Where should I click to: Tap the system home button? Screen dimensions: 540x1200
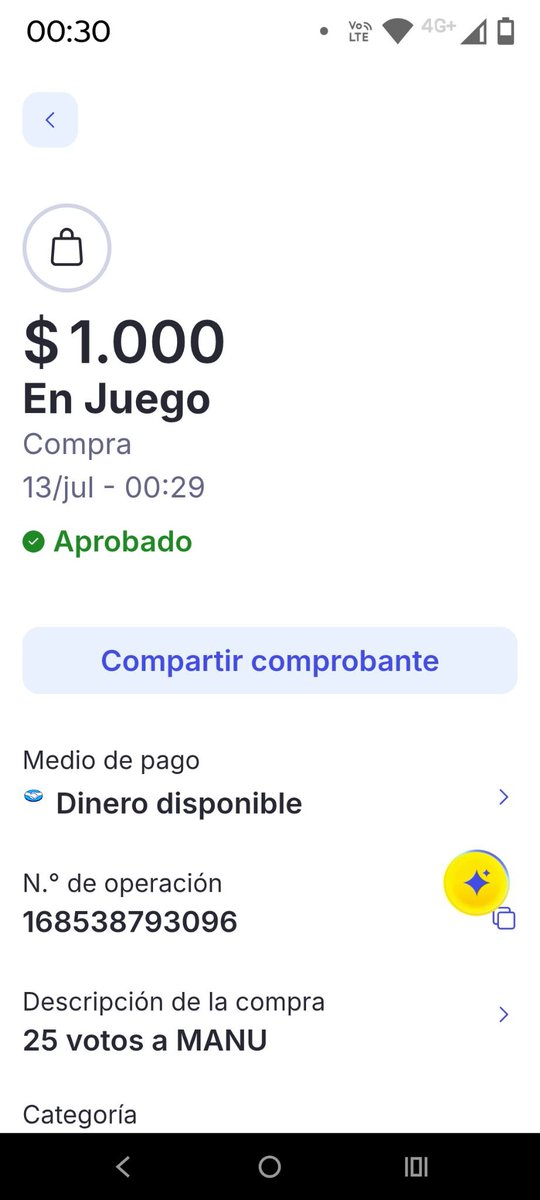(x=270, y=1167)
